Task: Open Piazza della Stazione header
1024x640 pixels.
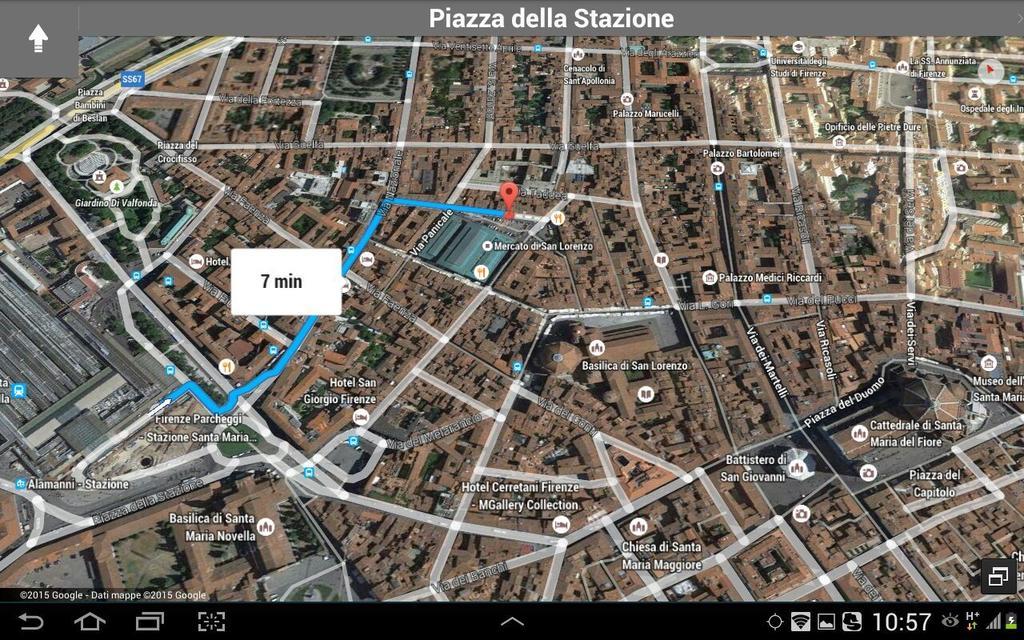Action: coord(551,18)
